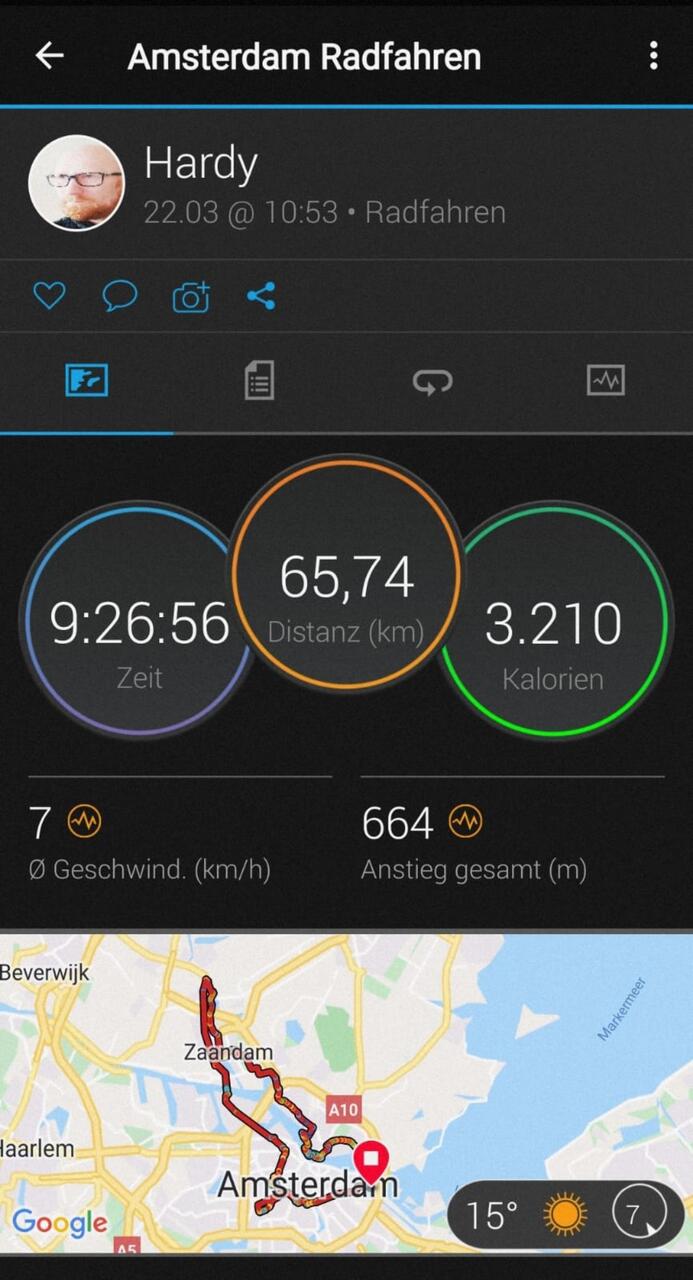Switch to the laps tab

[432, 381]
